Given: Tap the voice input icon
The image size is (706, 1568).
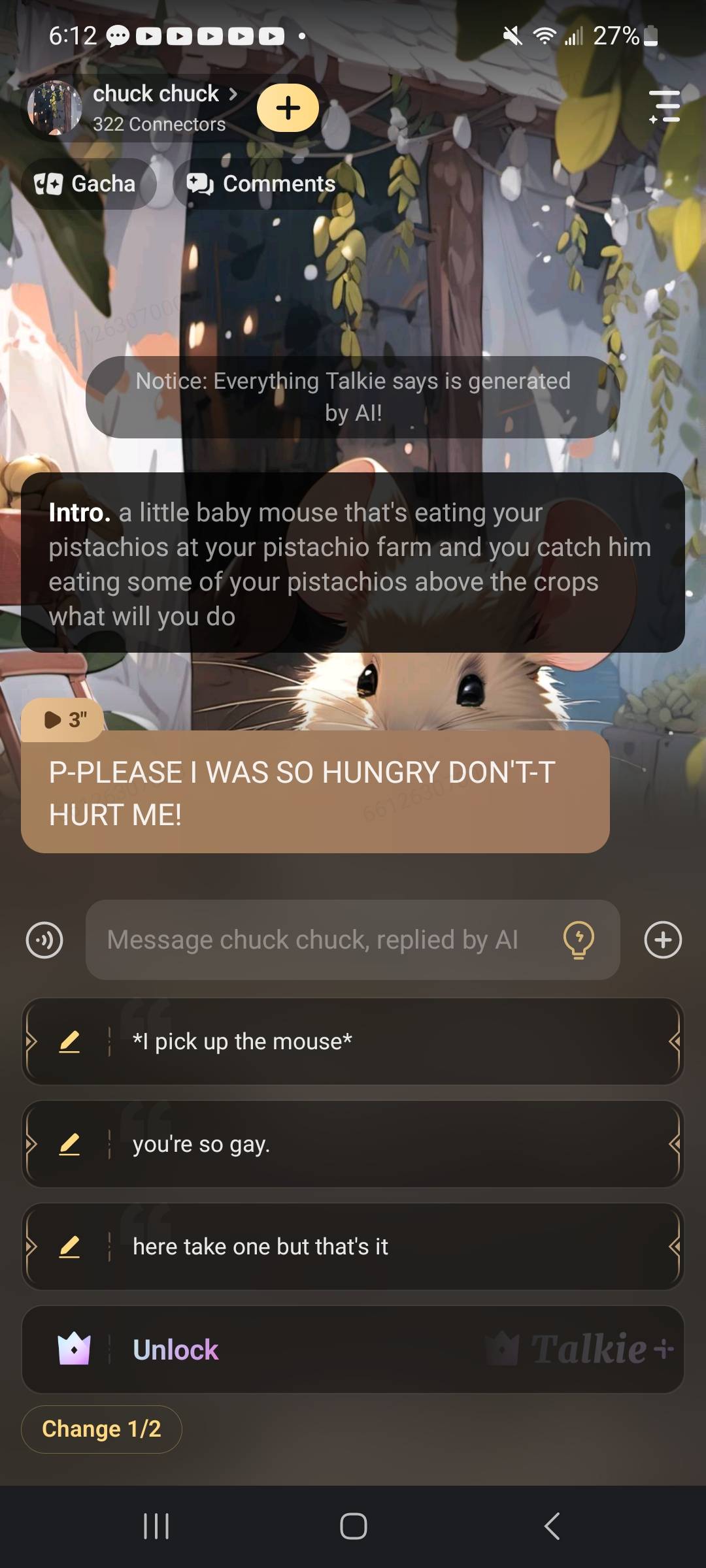Looking at the screenshot, I should point(44,940).
